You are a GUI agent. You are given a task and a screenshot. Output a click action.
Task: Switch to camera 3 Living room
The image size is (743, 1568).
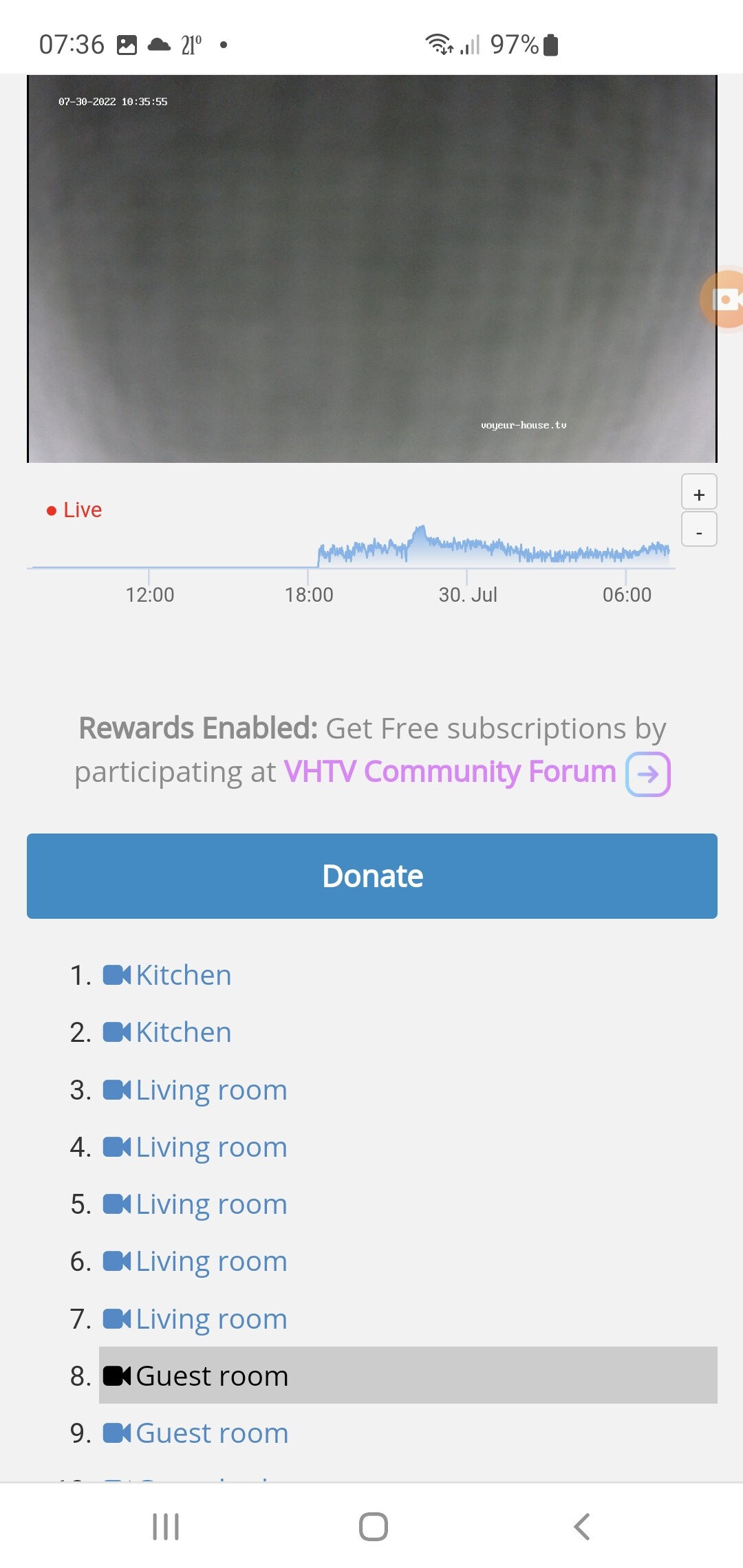211,1090
